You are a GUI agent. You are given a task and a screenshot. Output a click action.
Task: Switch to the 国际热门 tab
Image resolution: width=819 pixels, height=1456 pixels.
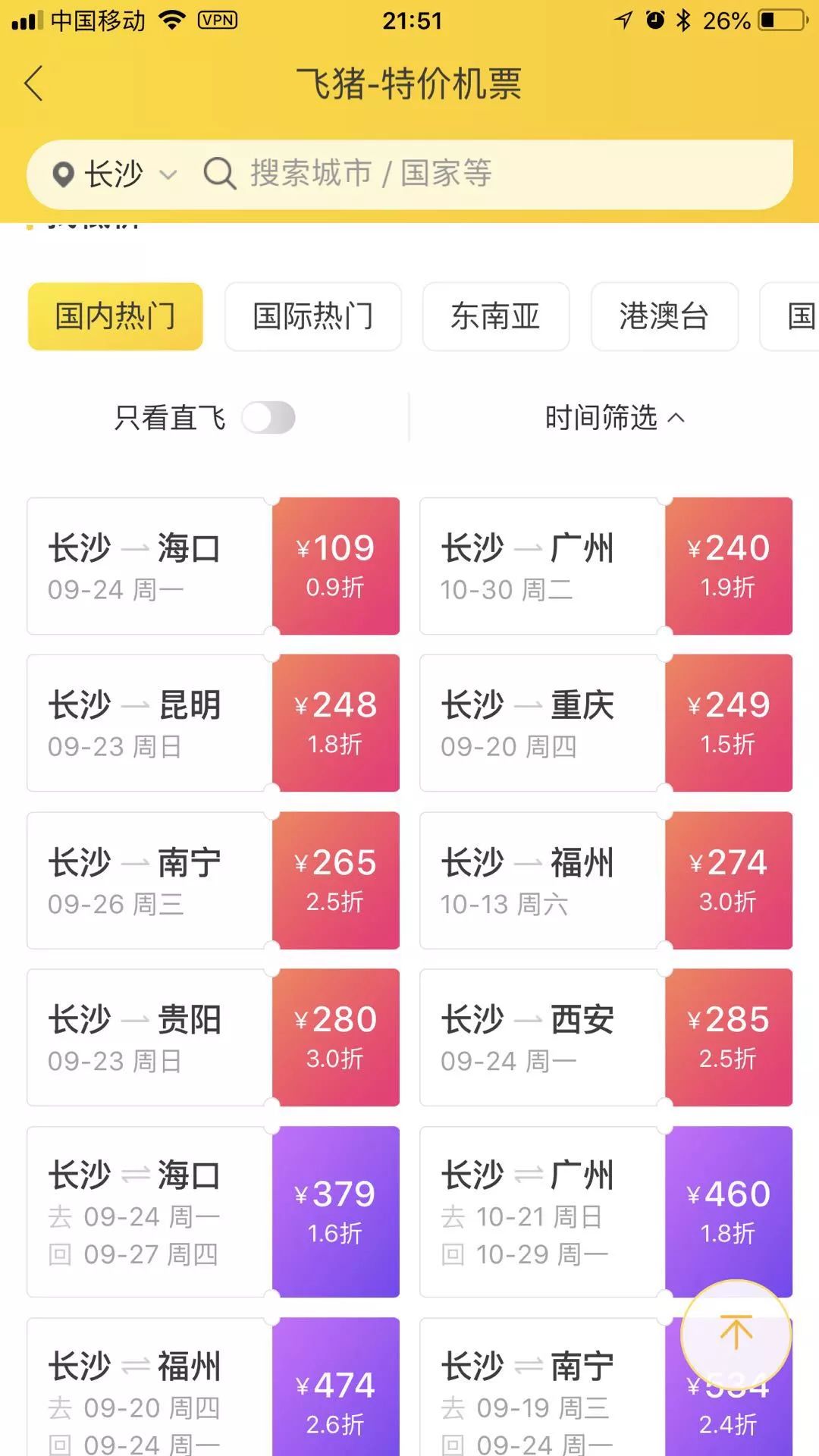312,317
